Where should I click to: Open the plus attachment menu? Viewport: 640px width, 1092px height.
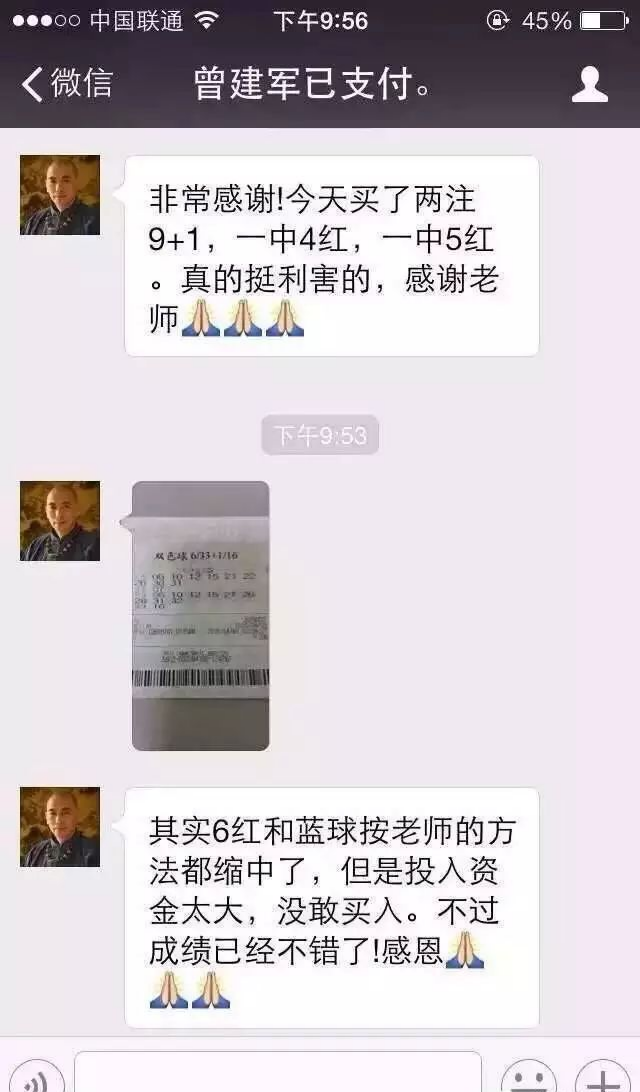[x=602, y=1078]
